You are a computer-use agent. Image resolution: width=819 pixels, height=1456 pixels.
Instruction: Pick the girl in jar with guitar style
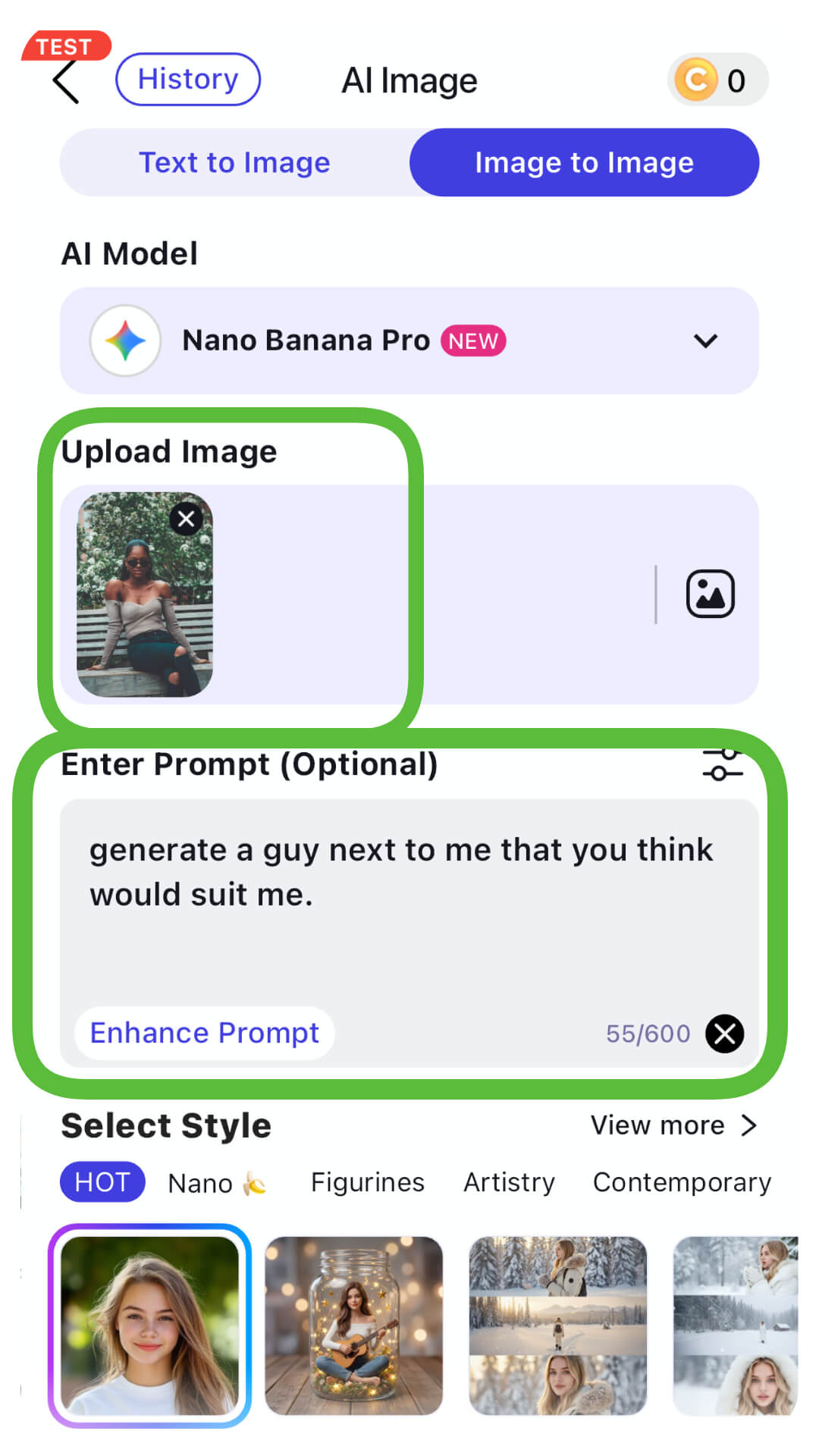[353, 1326]
